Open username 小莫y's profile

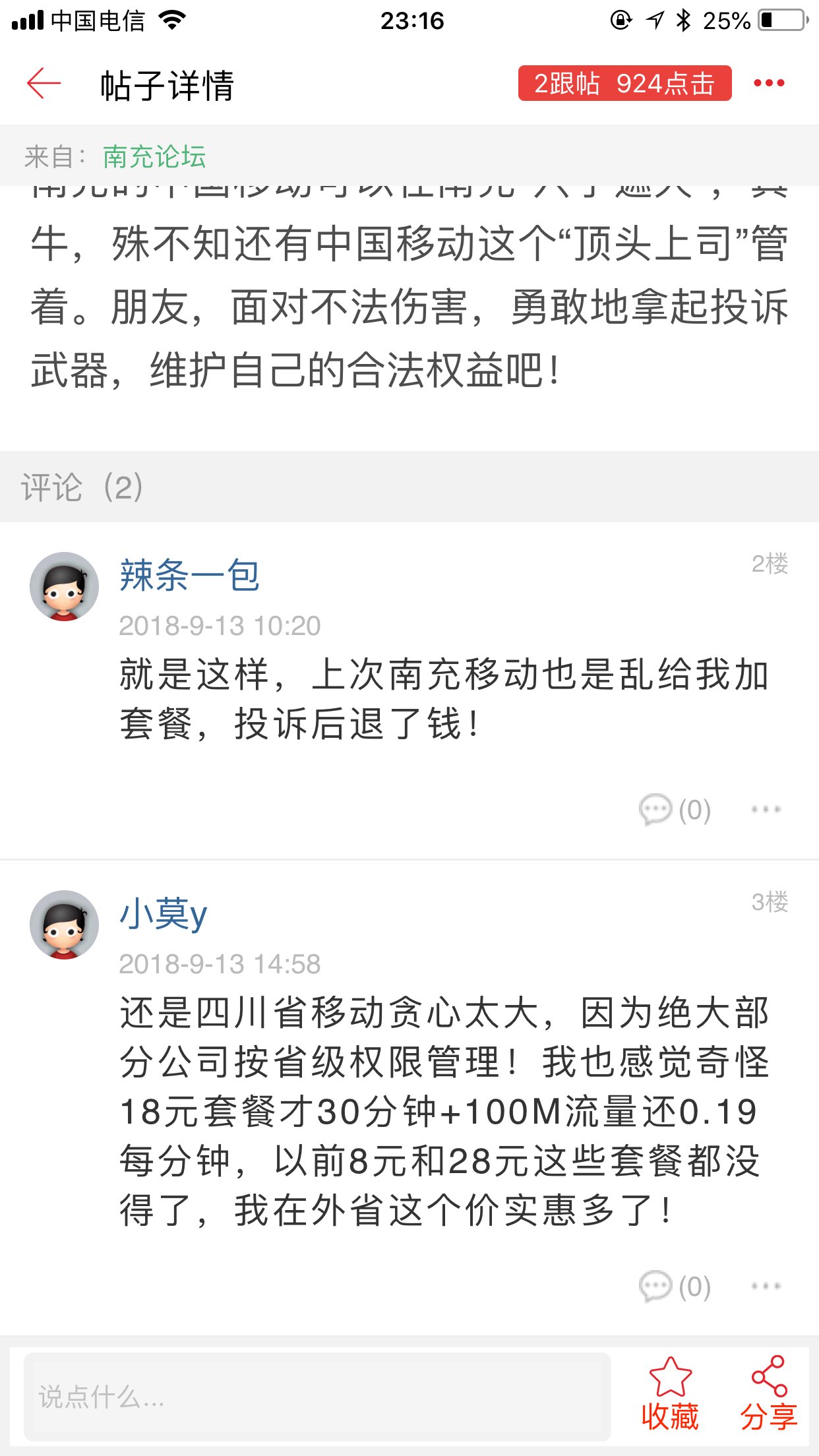click(164, 914)
